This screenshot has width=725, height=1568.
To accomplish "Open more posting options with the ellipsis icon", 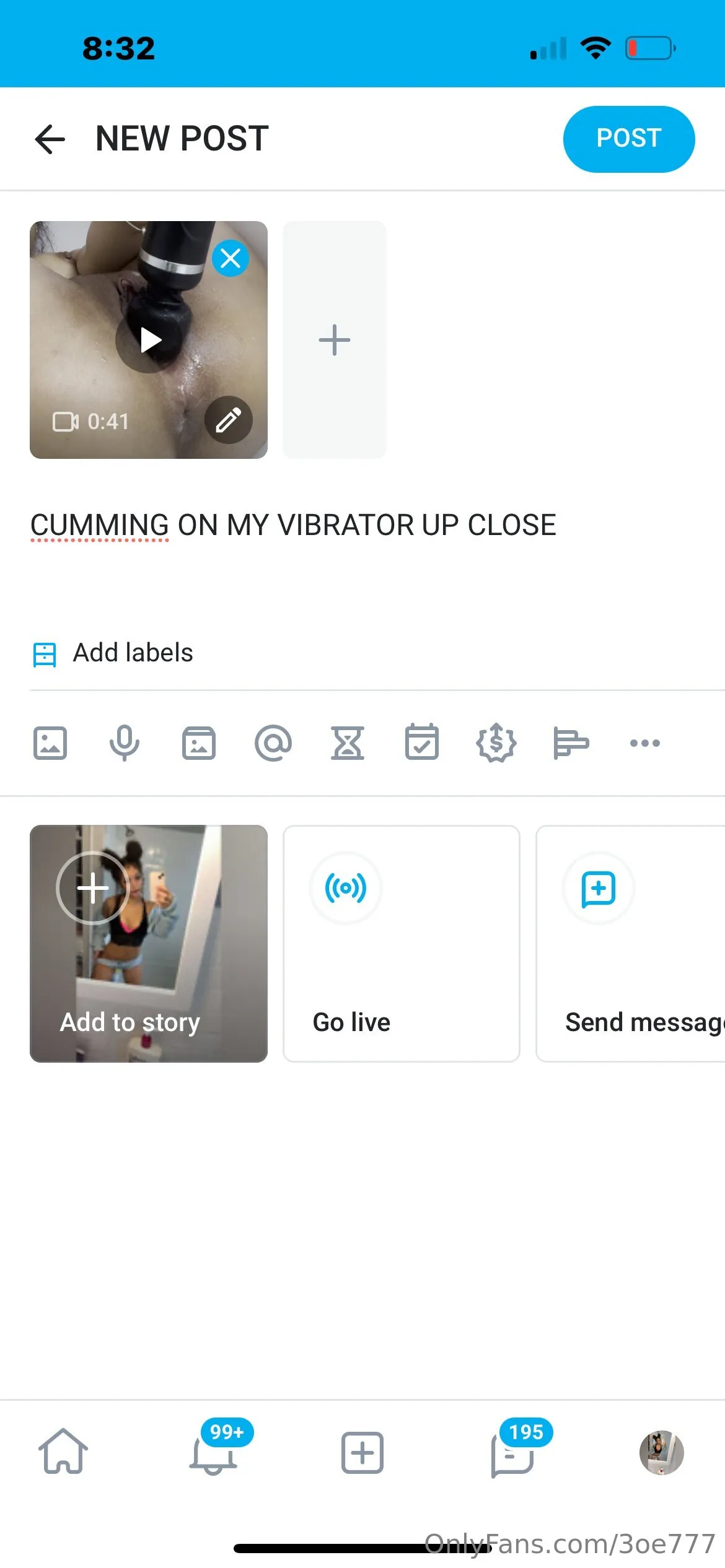I will pyautogui.click(x=644, y=743).
